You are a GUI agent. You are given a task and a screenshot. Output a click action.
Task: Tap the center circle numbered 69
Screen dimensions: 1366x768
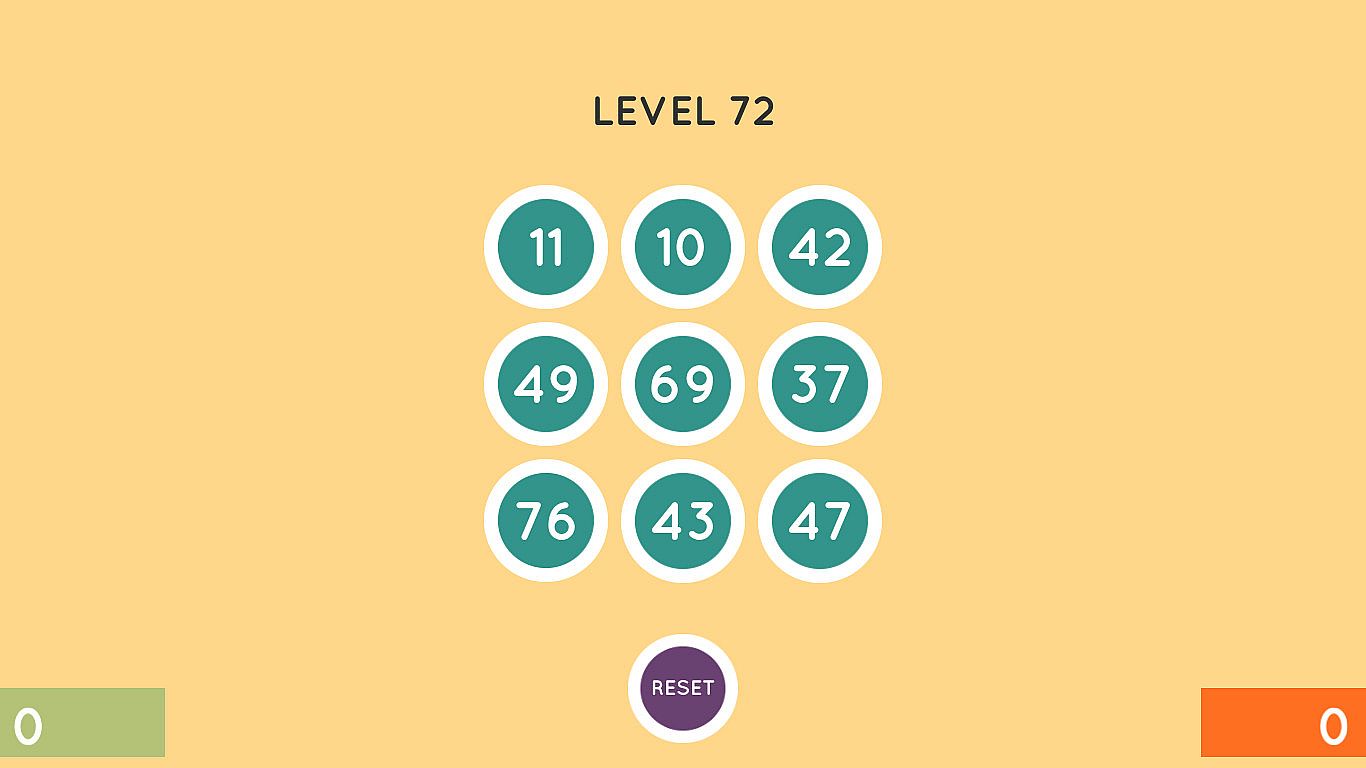[683, 384]
